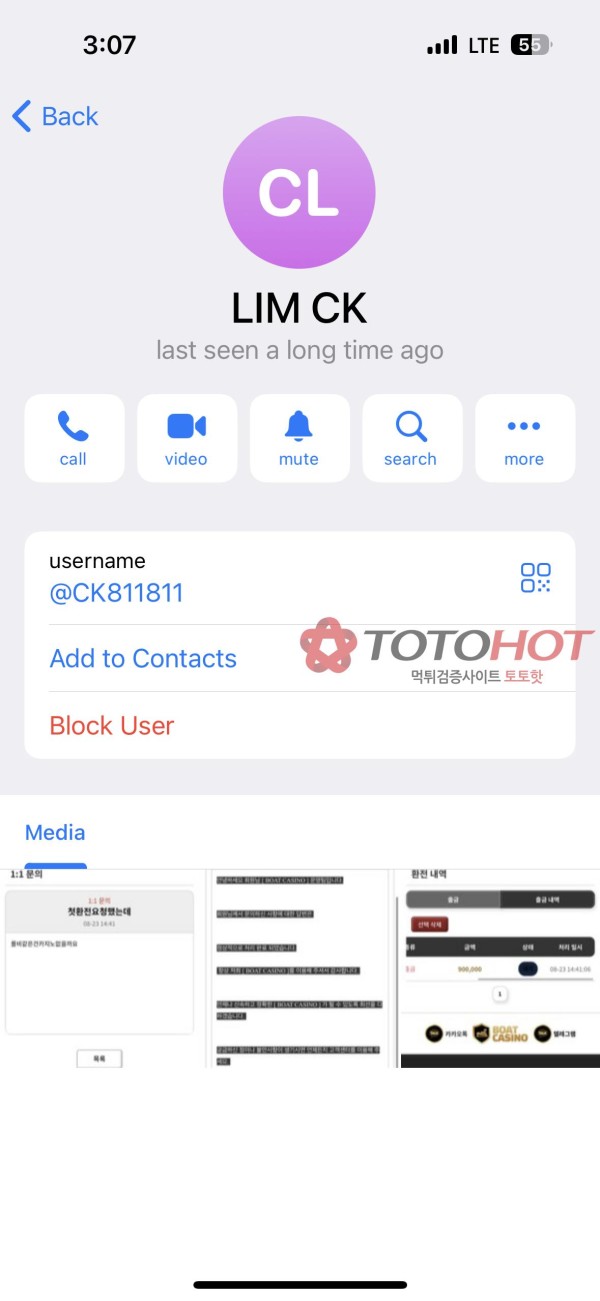Tap the @CK811811 username link
The width and height of the screenshot is (600, 1301).
click(x=116, y=593)
